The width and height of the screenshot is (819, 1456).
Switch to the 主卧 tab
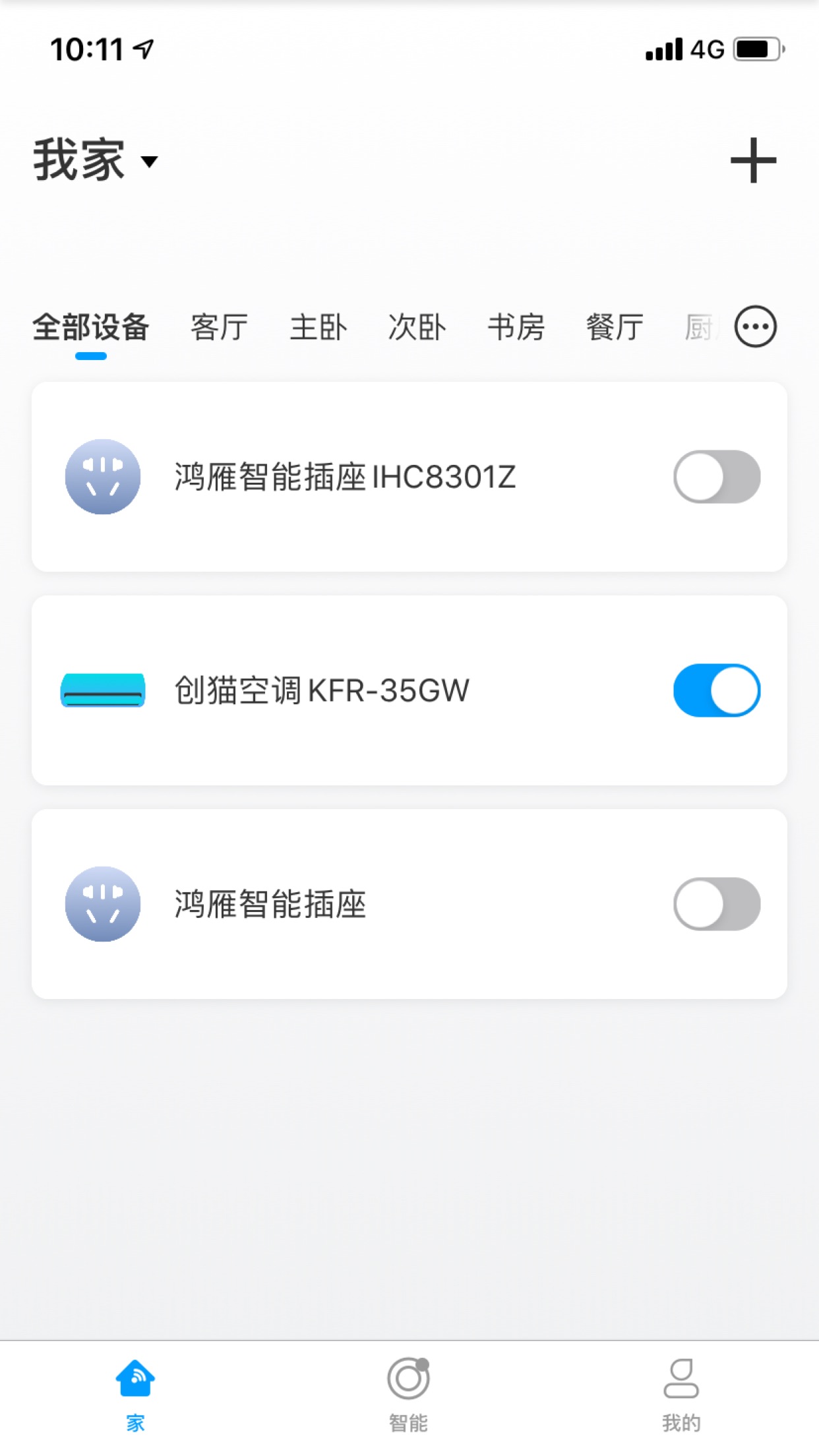click(318, 327)
